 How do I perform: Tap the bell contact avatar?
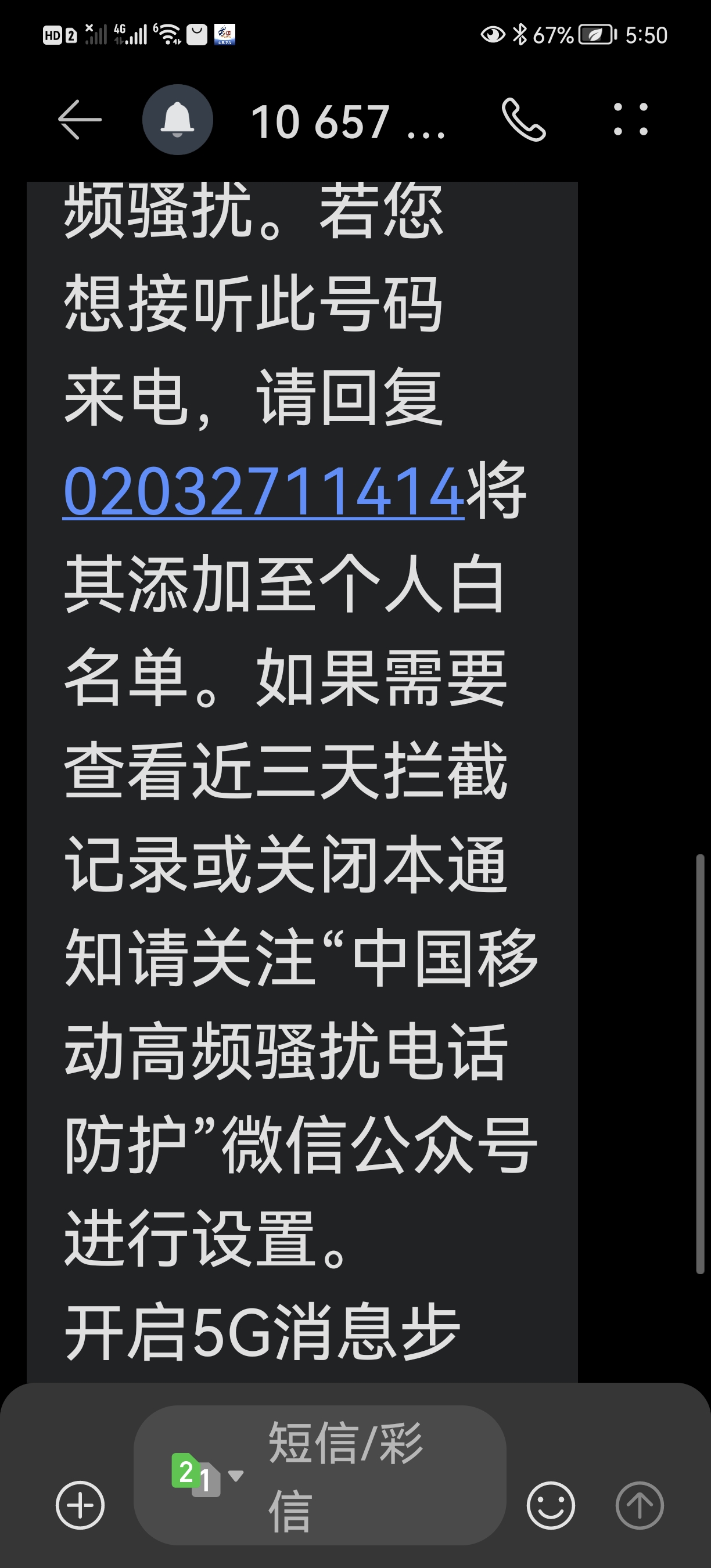(x=177, y=120)
